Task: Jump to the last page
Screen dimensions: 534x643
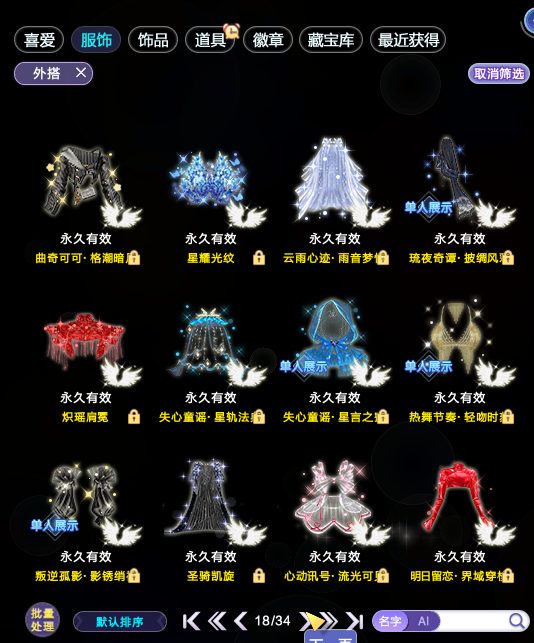Action: [x=354, y=621]
